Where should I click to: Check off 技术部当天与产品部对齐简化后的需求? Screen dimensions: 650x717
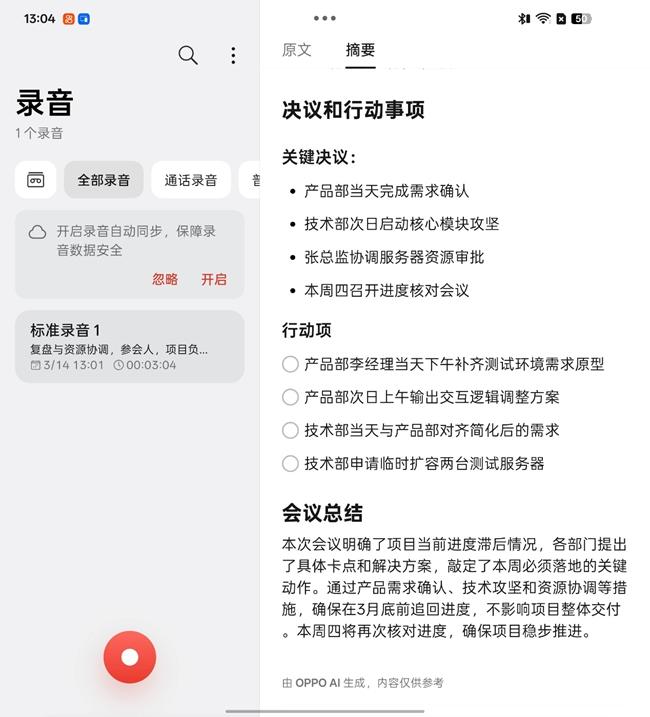[x=290, y=430]
